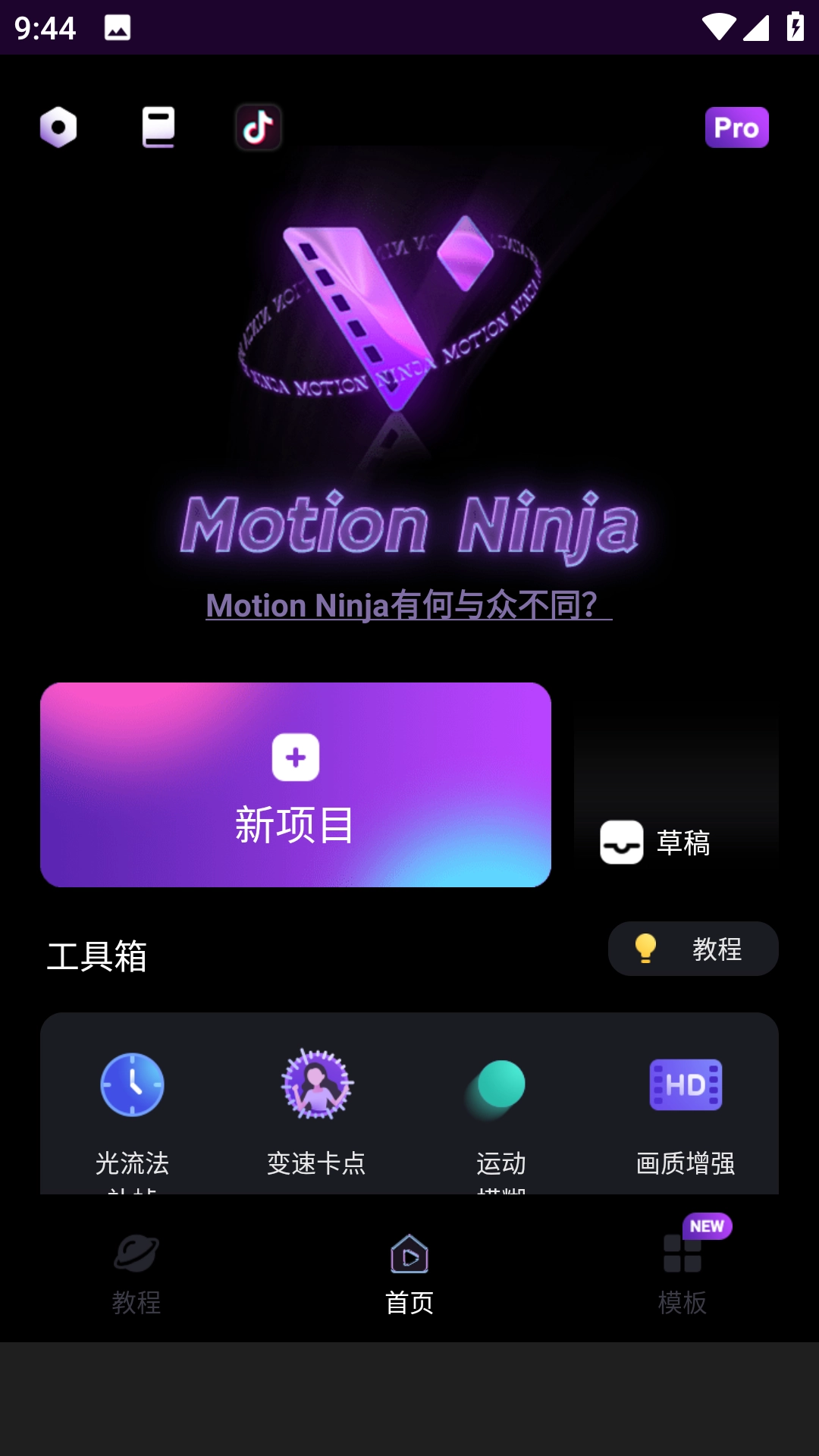Viewport: 819px width, 1456px height.
Task: Open the 'Motion Ninja有何与众不同?' link
Action: point(409,605)
